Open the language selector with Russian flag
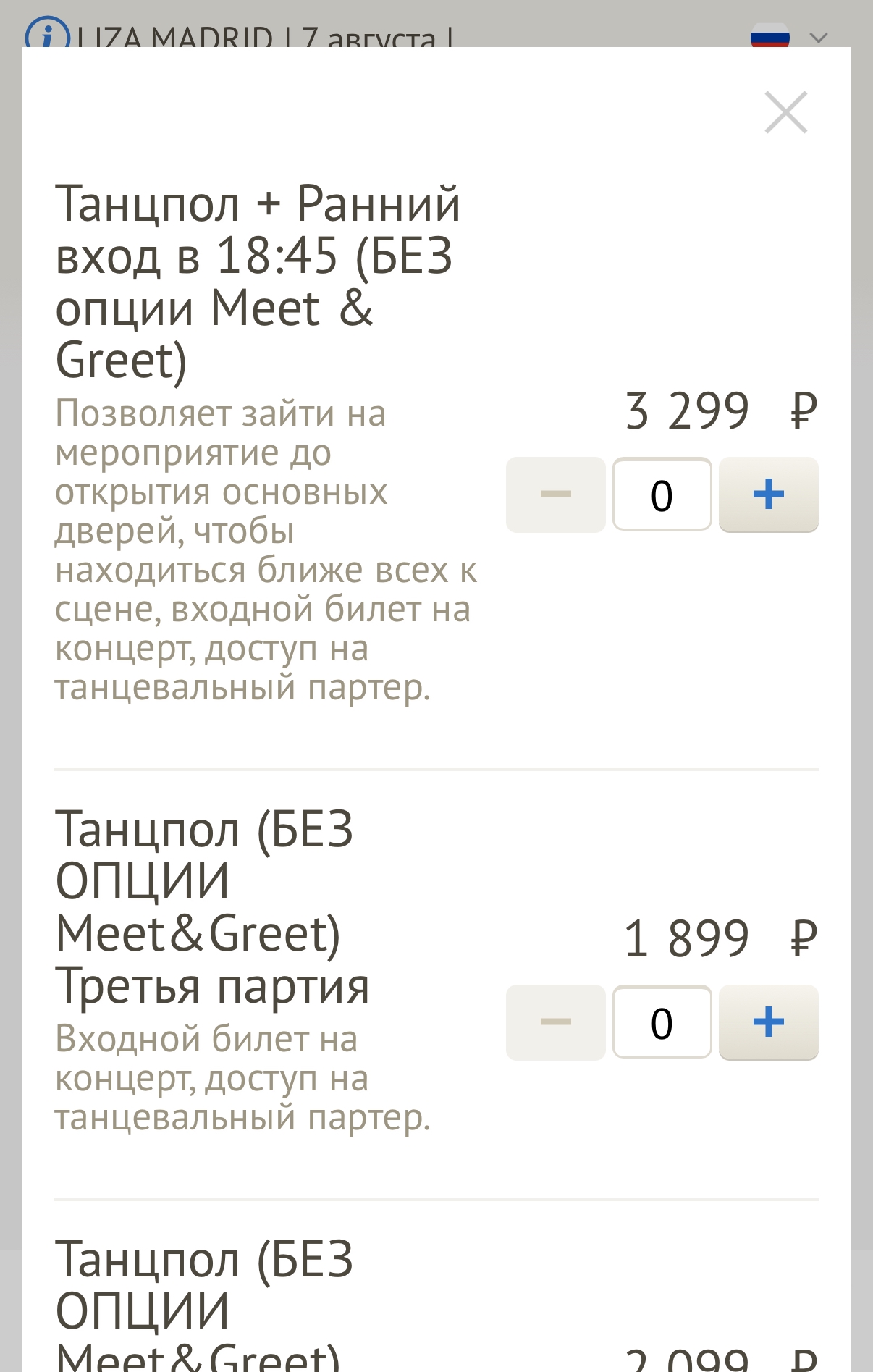The image size is (873, 1372). tap(788, 35)
